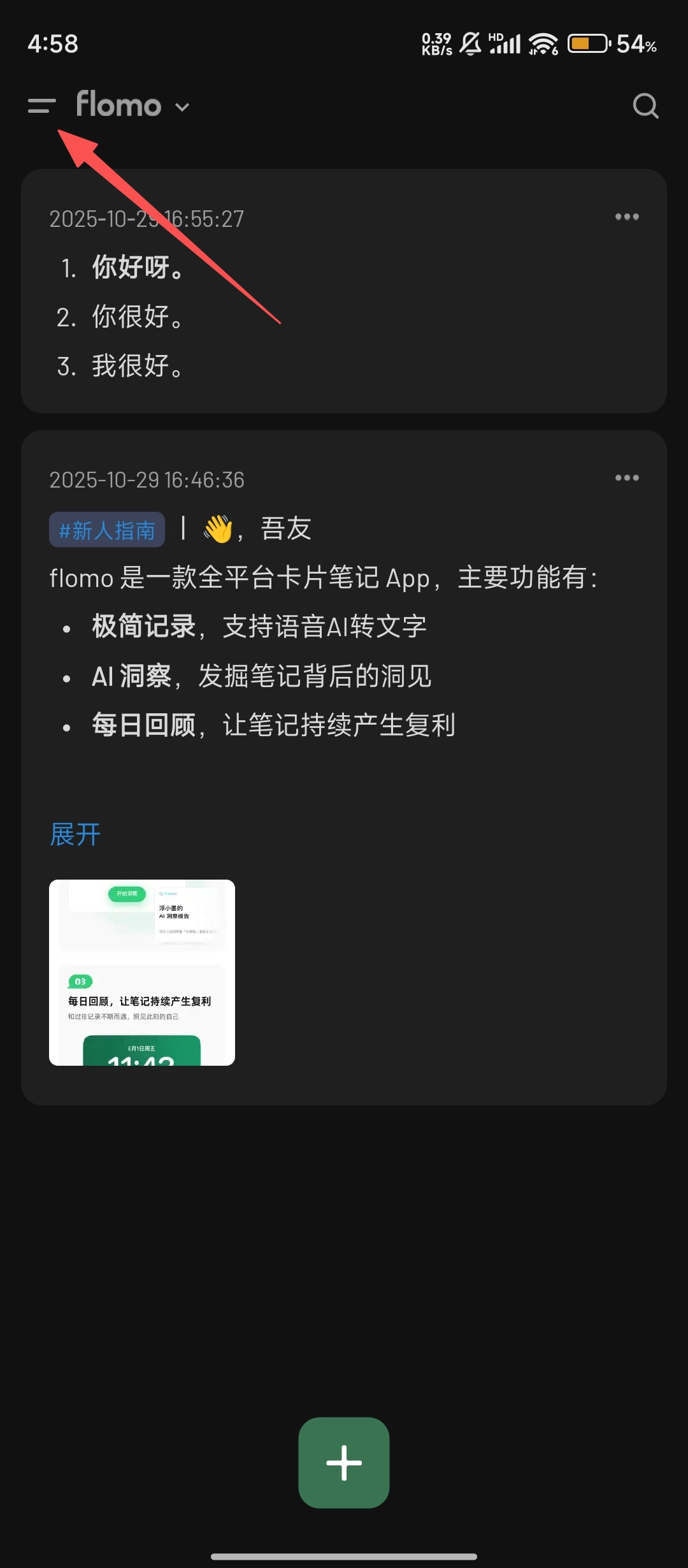Open more options for the 16:46:36 note
Viewport: 688px width, 1568px height.
[x=627, y=478]
